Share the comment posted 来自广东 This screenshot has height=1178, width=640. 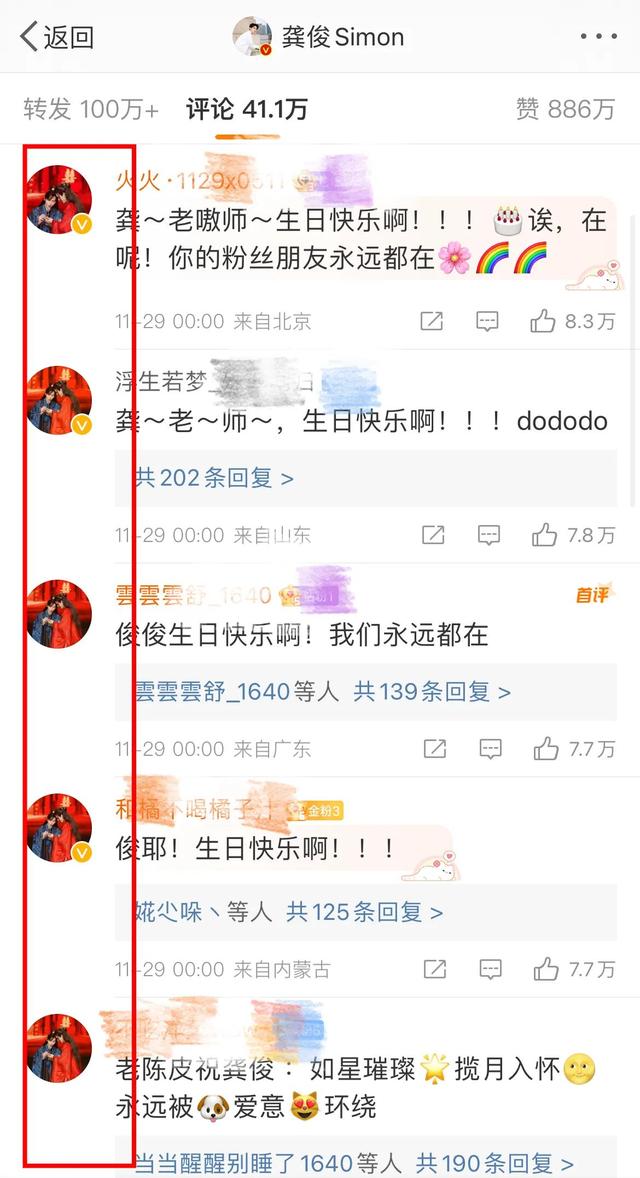pyautogui.click(x=434, y=748)
